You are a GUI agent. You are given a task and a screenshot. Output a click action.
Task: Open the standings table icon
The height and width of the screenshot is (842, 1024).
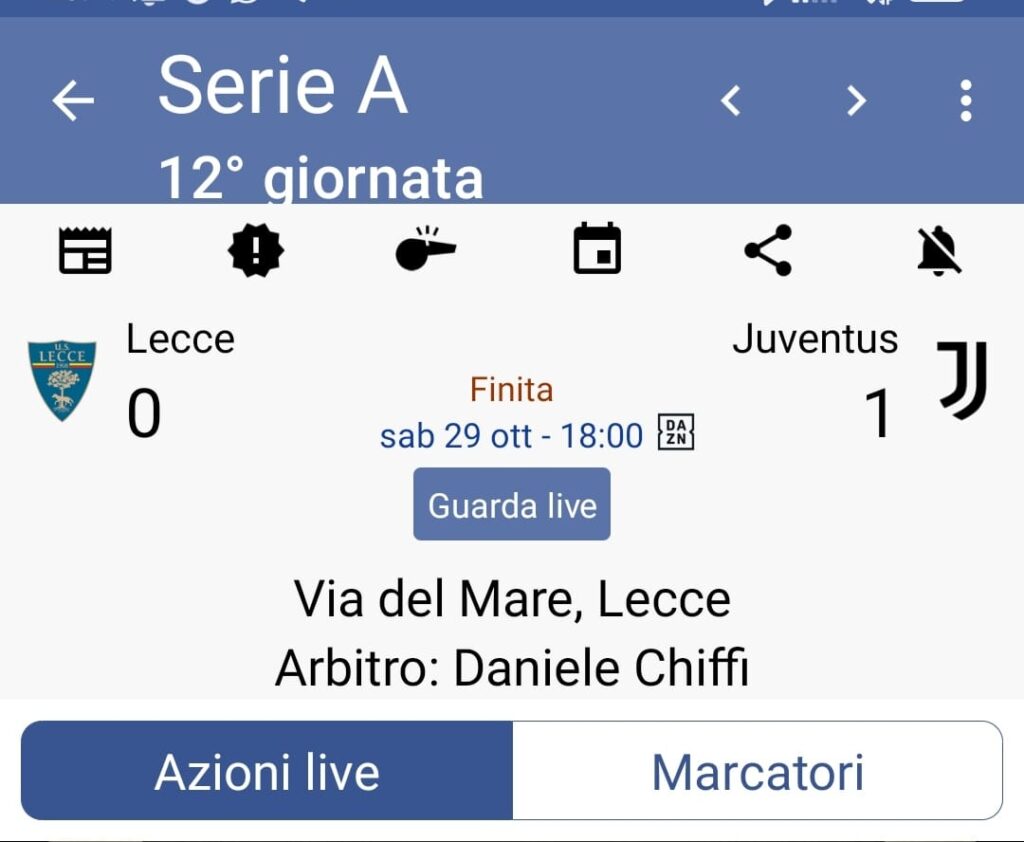click(85, 250)
